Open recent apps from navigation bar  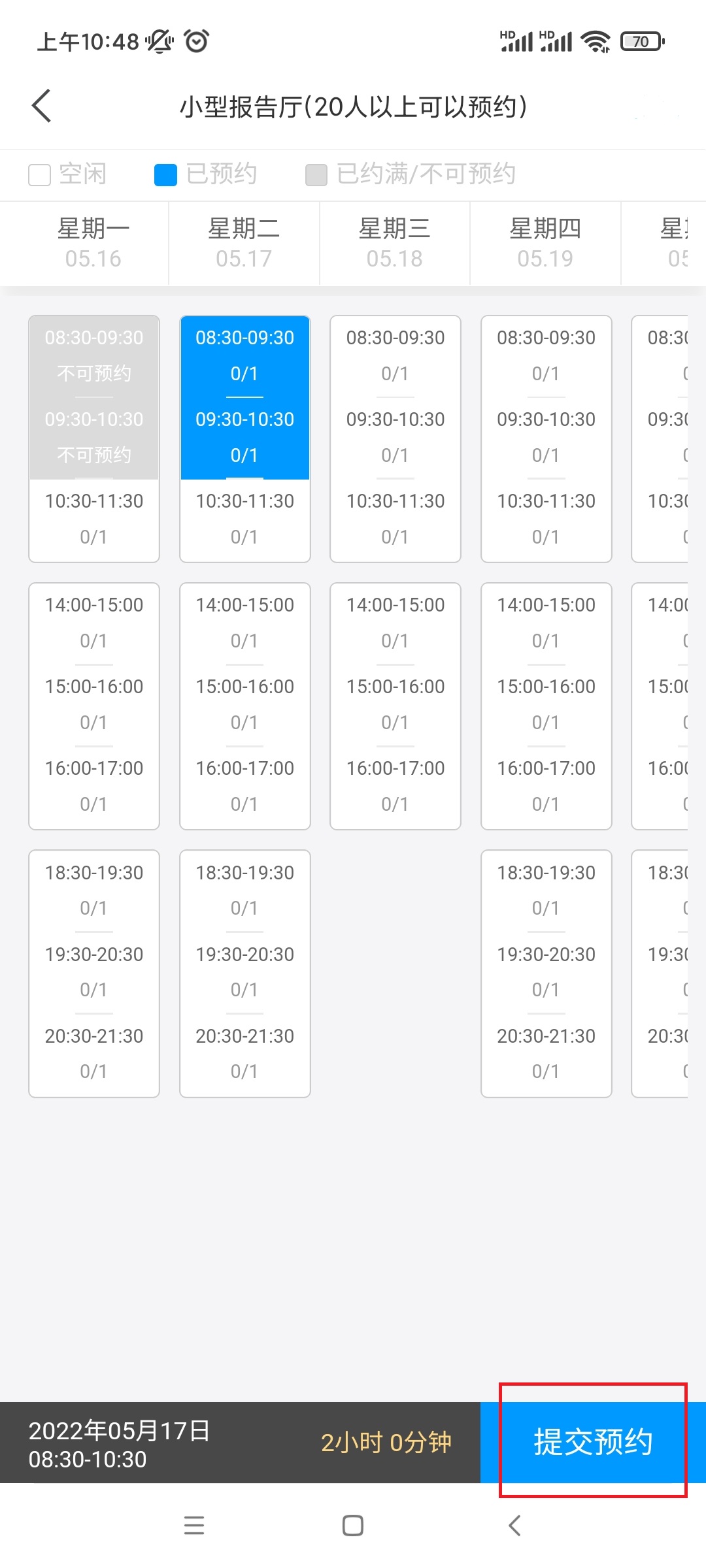194,1526
